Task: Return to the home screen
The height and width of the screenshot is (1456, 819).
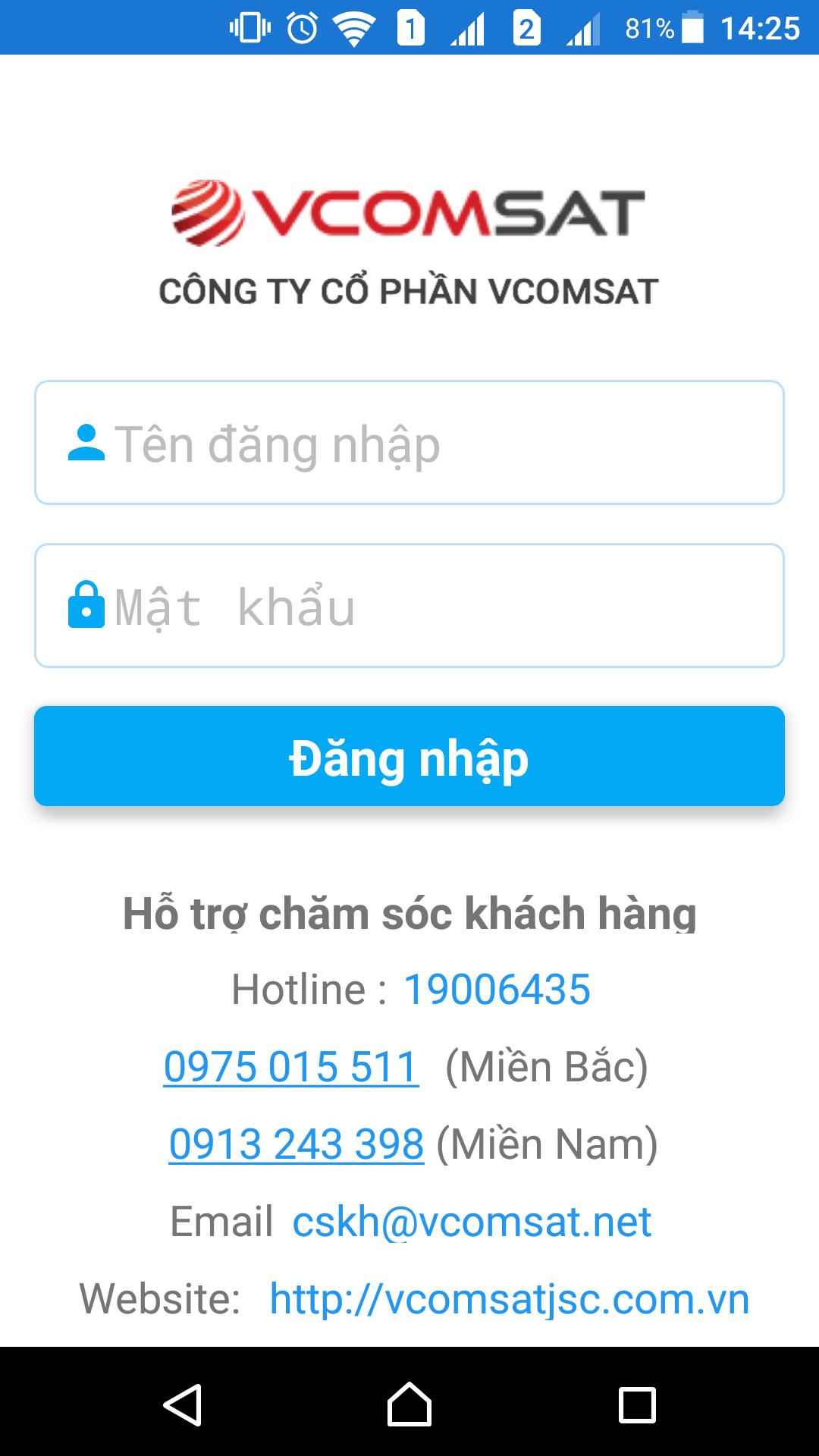Action: 409,1404
